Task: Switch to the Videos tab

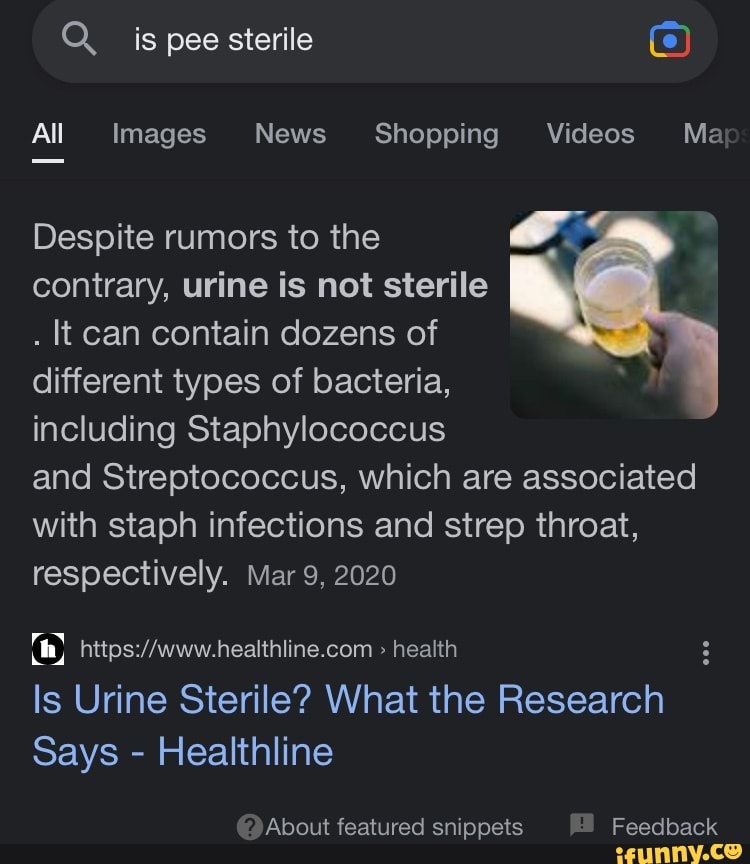Action: (589, 134)
